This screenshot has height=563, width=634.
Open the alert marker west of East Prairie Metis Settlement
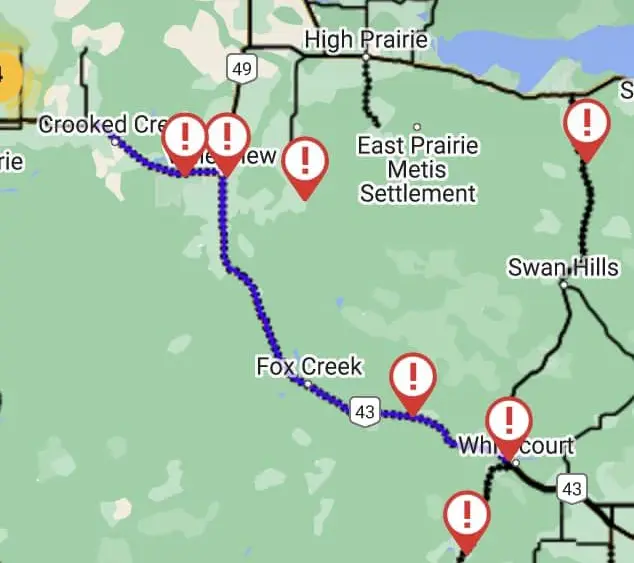coord(304,162)
